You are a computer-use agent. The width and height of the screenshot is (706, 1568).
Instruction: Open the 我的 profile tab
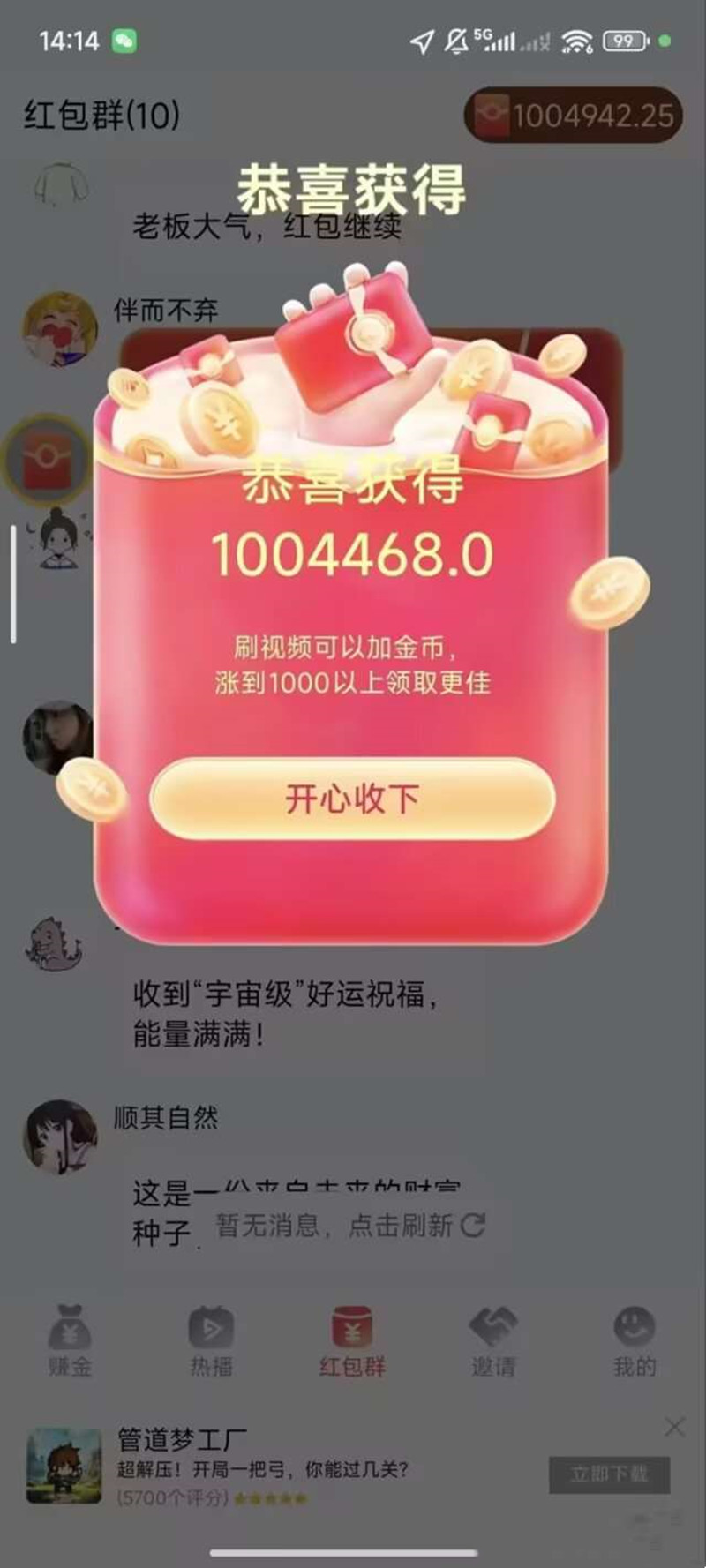coord(634,1340)
